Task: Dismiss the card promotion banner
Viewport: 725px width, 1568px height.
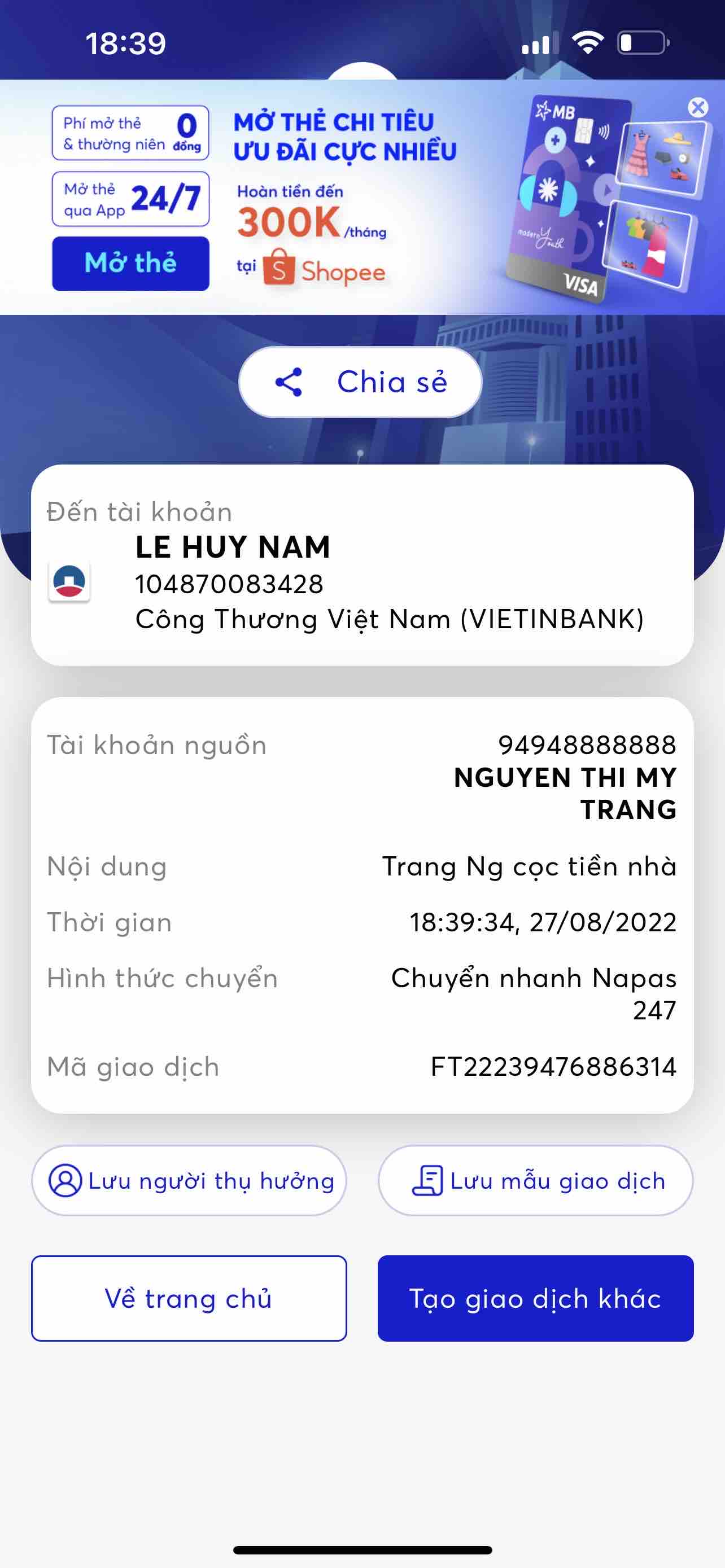Action: 697,108
